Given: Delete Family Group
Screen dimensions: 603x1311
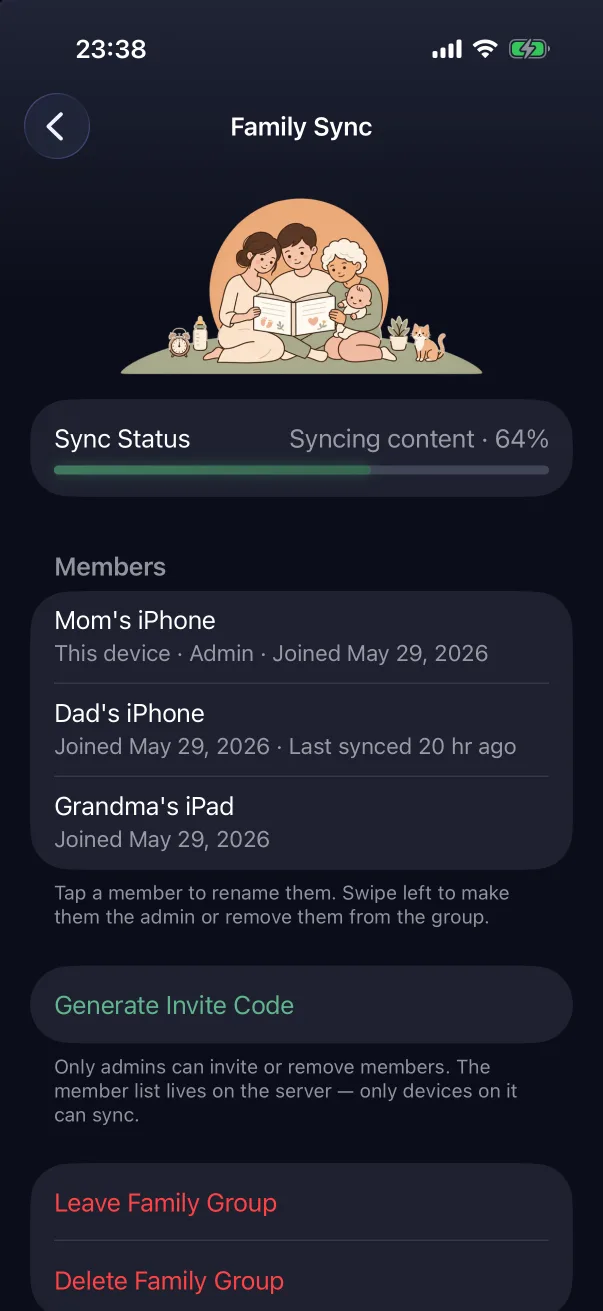Looking at the screenshot, I should [x=301, y=1278].
